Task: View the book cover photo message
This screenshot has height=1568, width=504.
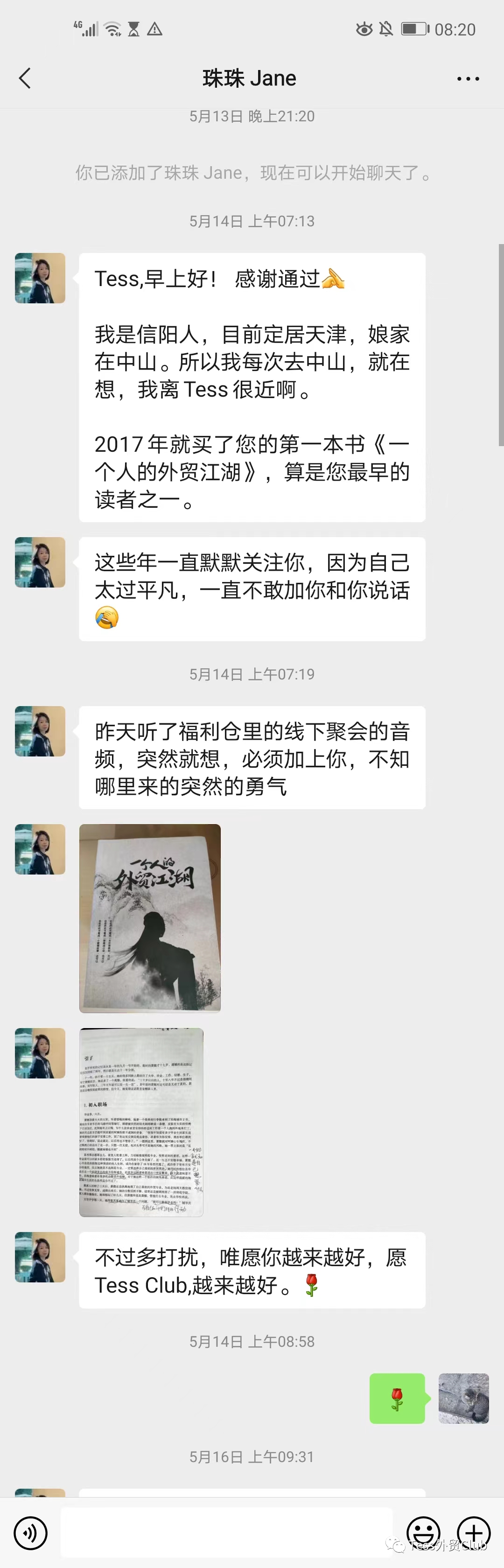Action: (x=150, y=918)
